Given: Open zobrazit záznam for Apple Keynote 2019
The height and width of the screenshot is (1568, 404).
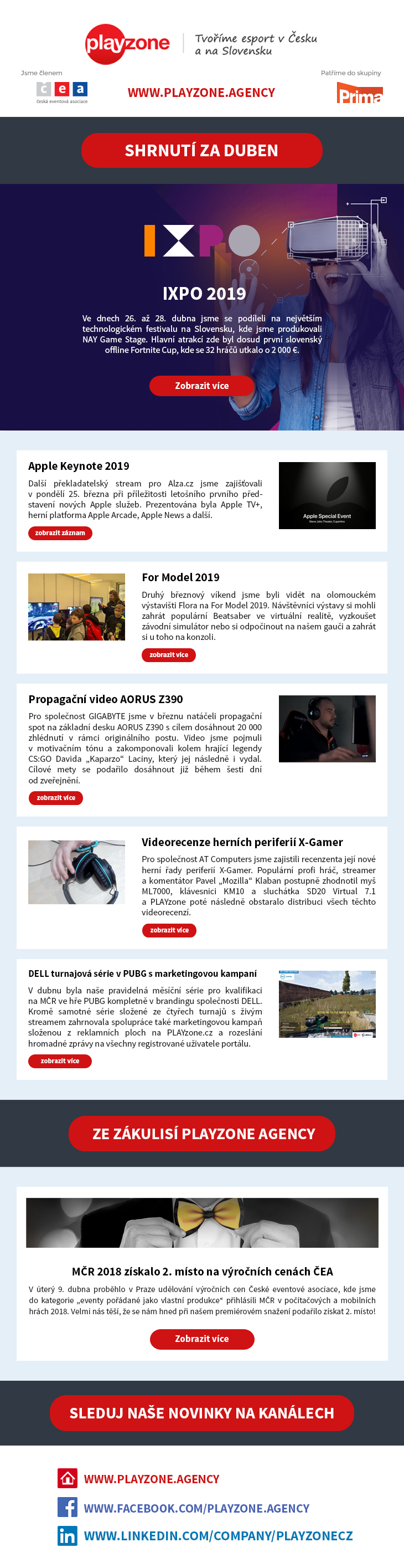Looking at the screenshot, I should click(x=60, y=533).
